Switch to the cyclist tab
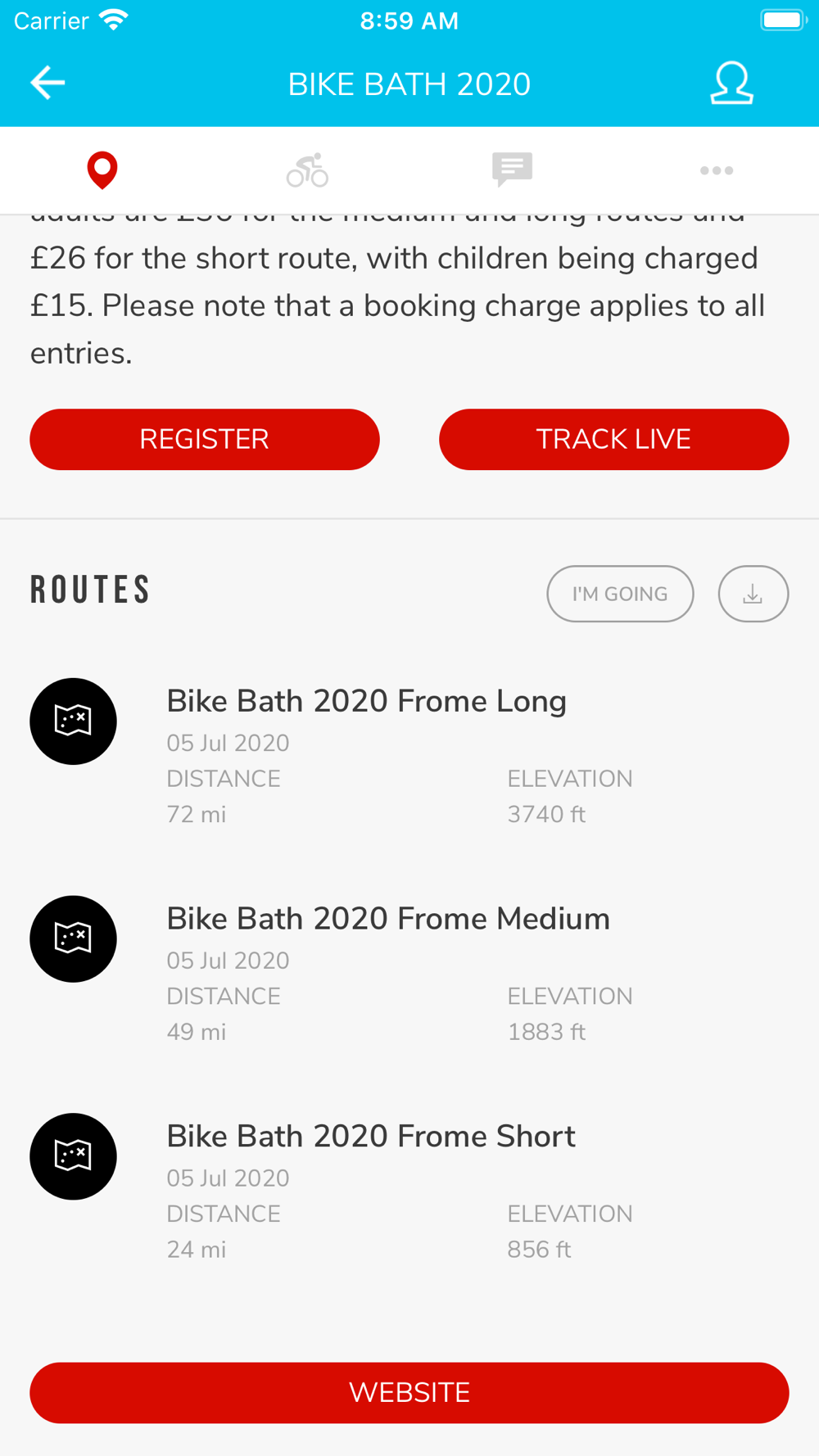 point(307,170)
